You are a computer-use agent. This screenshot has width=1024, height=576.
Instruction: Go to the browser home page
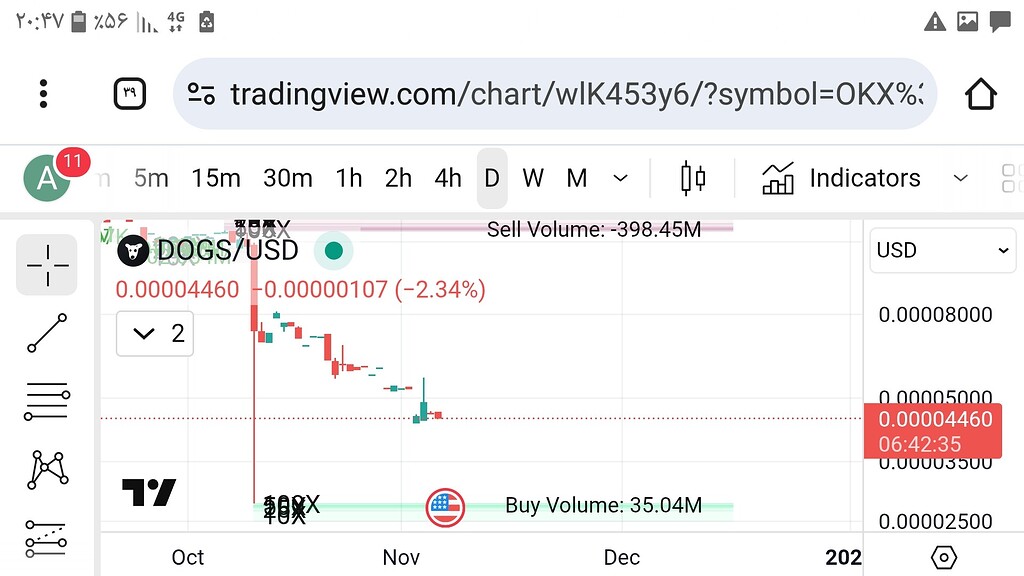point(981,94)
